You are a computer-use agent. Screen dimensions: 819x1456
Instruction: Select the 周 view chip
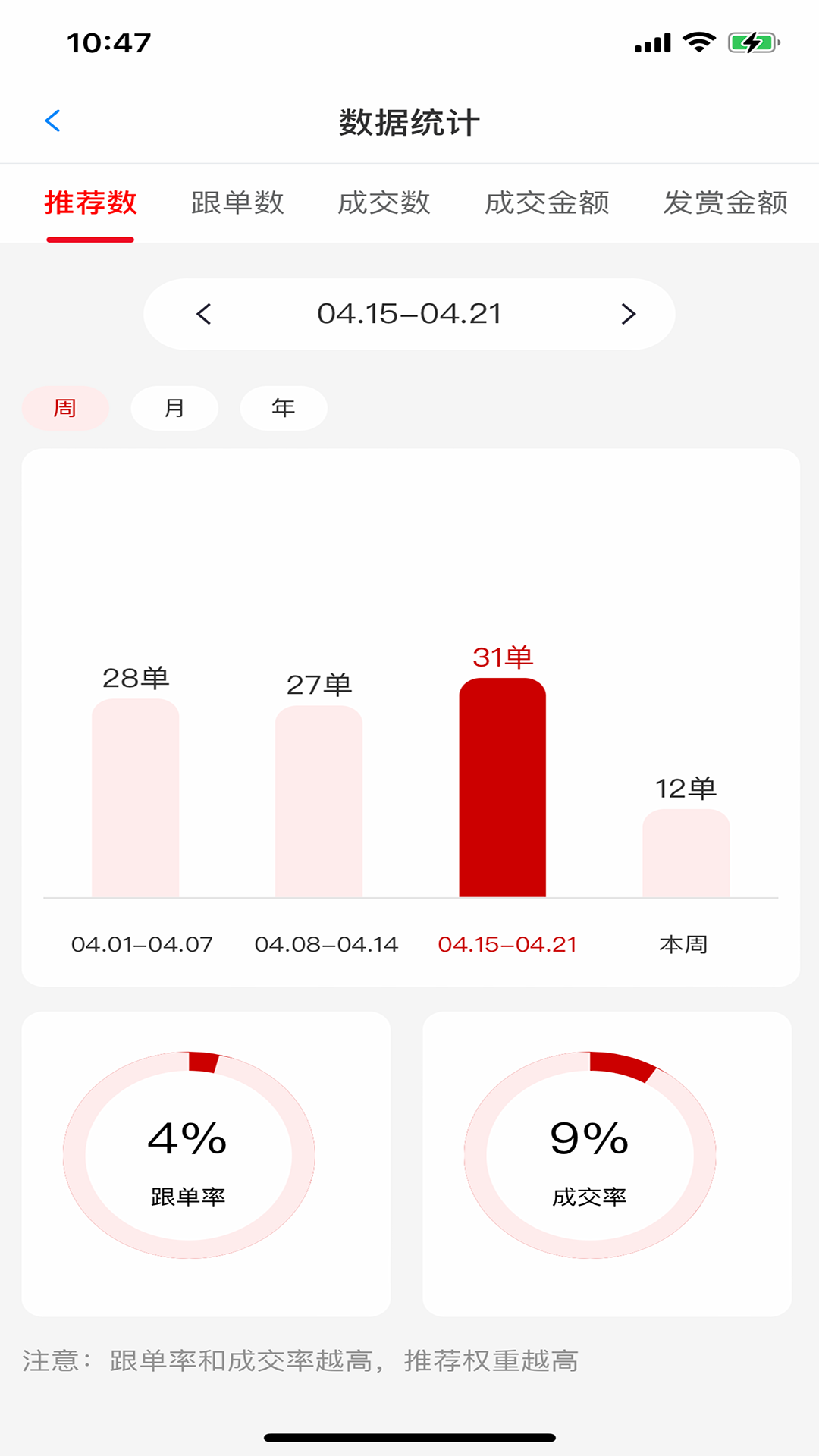point(65,408)
